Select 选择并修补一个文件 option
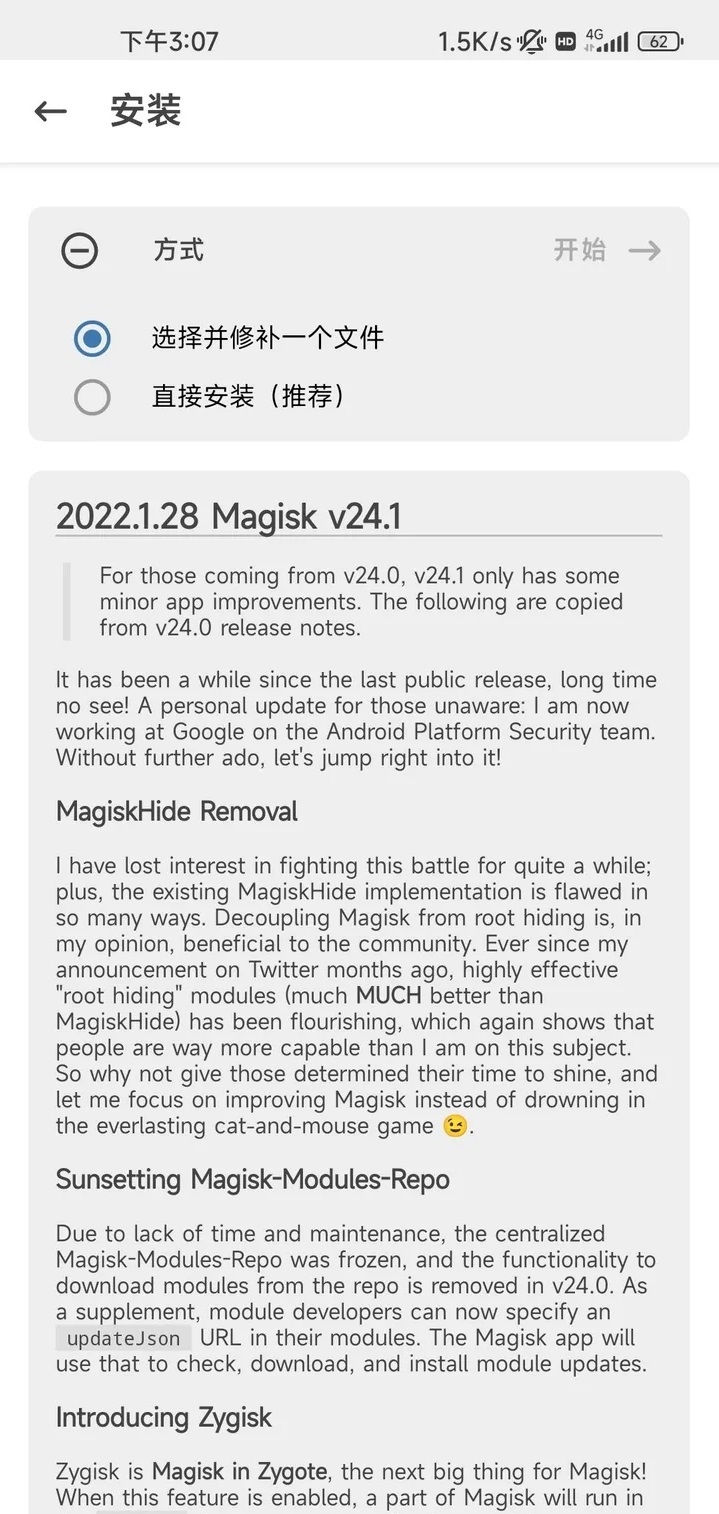Screen dimensions: 719x1514 coord(92,338)
